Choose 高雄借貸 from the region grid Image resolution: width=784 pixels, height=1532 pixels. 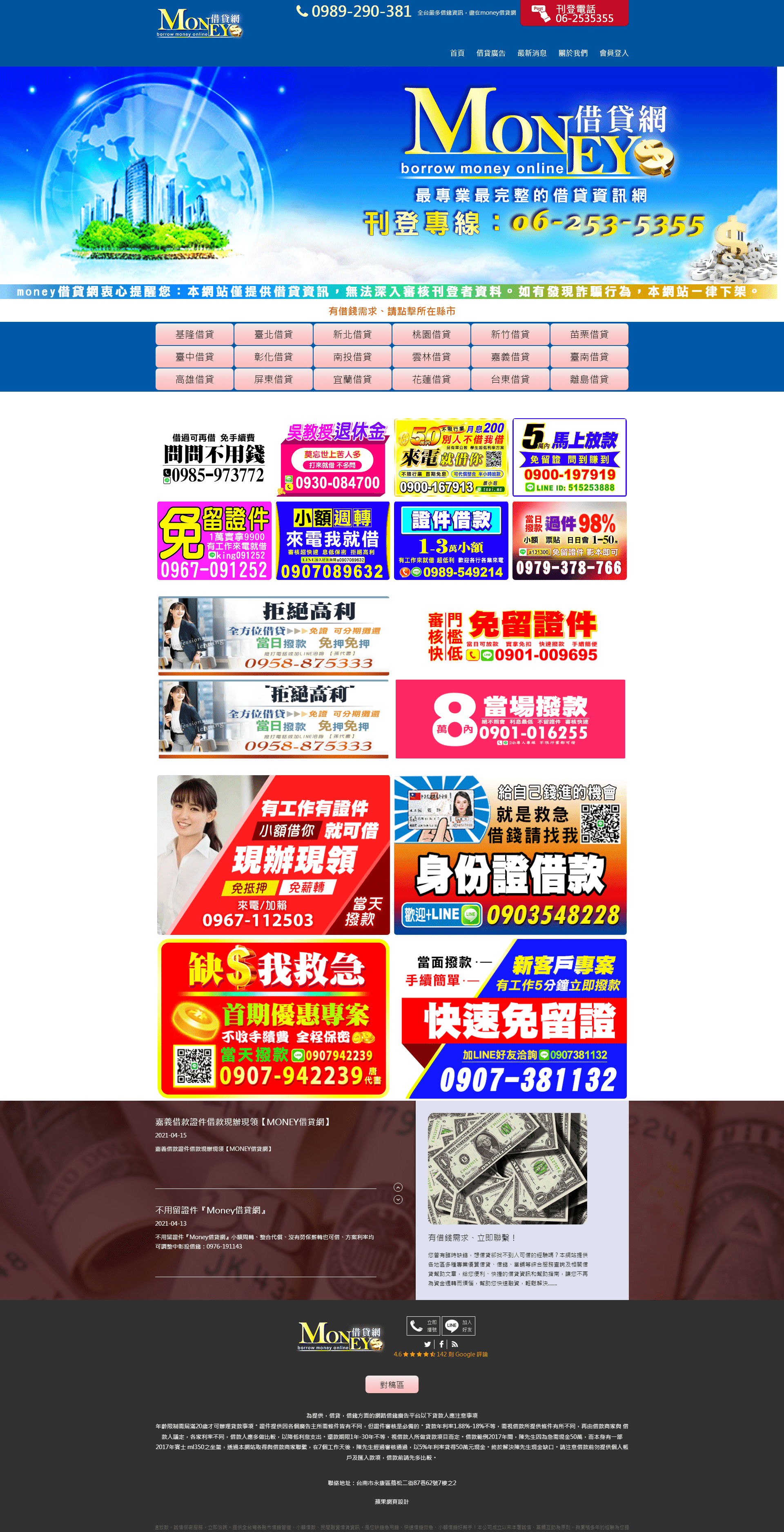(x=194, y=379)
